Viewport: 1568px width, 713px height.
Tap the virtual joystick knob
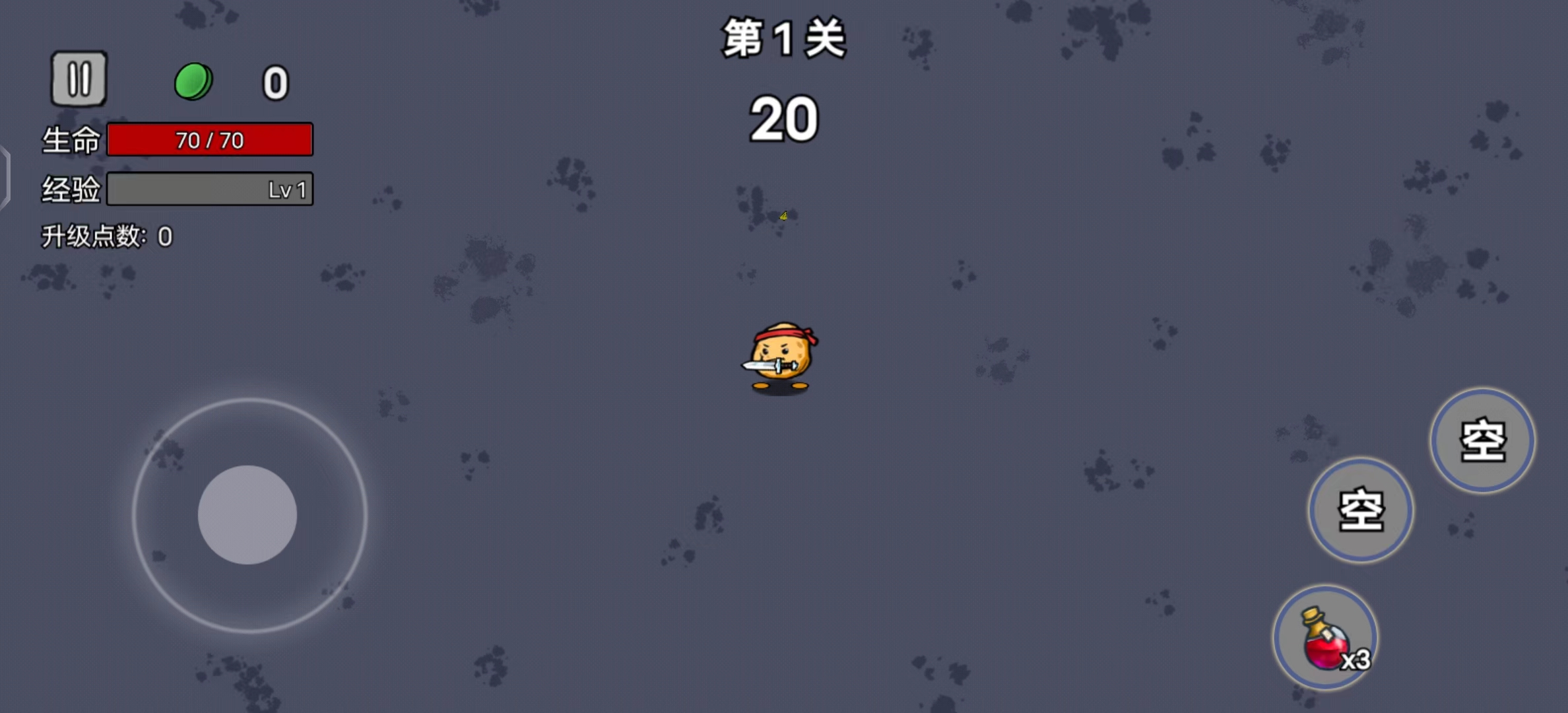tap(247, 515)
